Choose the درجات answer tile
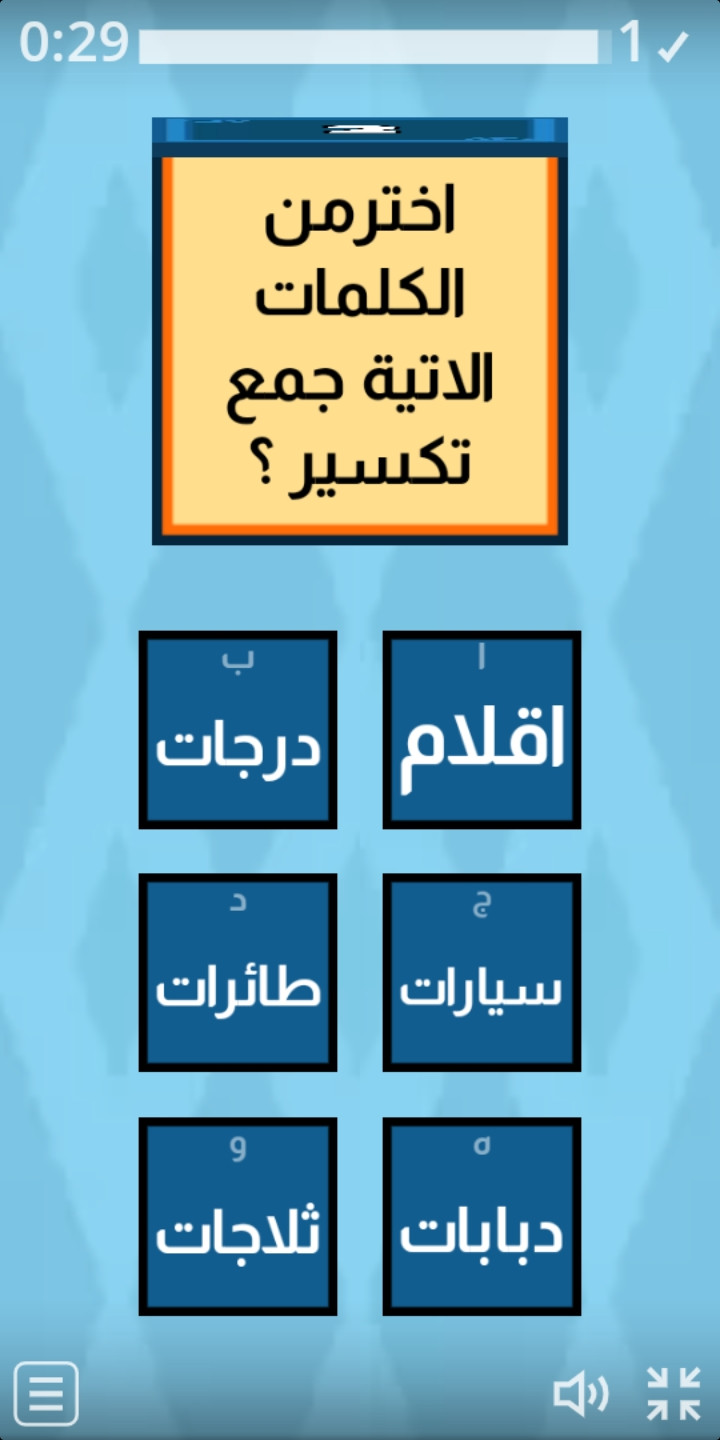 pos(238,730)
